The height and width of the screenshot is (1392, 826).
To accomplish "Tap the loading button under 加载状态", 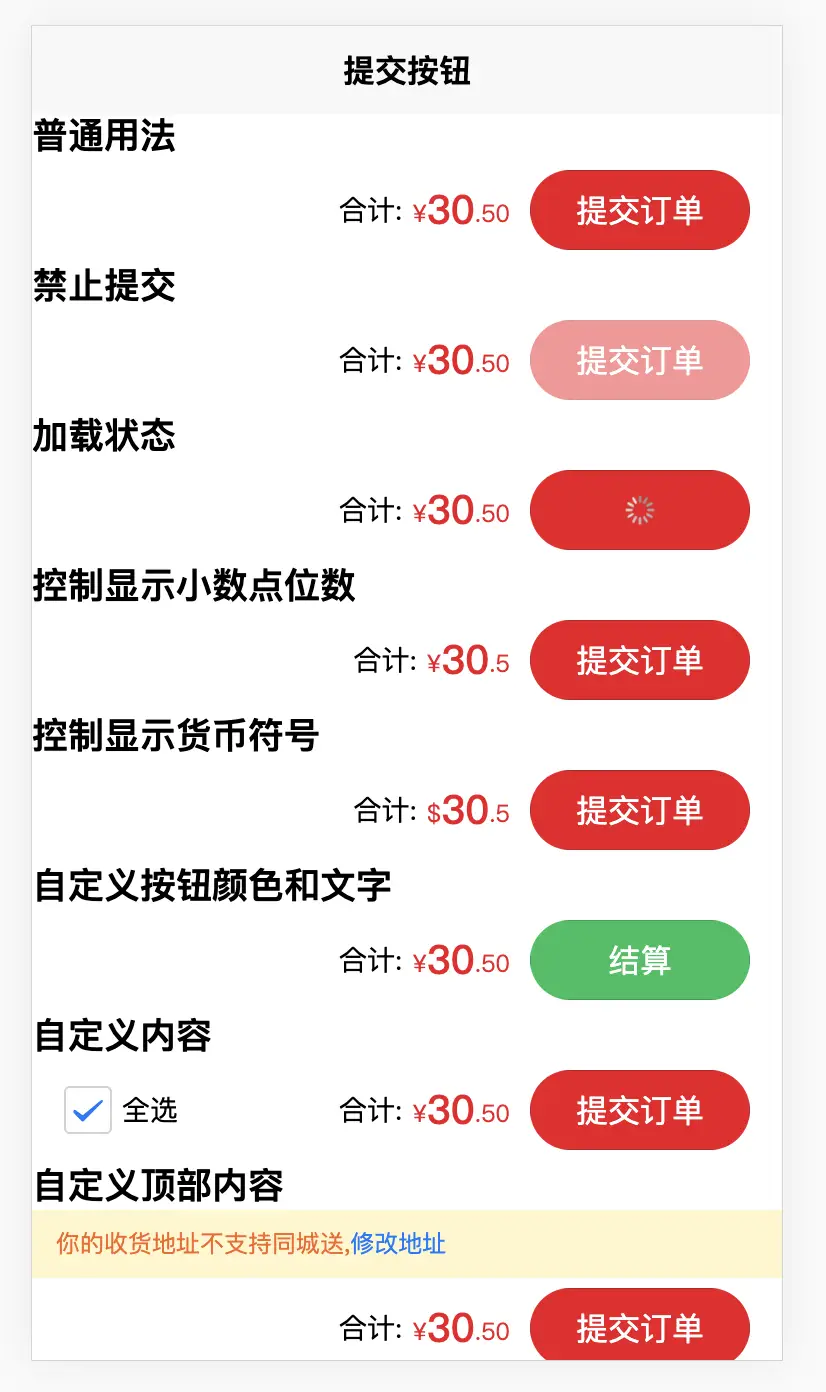I will (640, 510).
